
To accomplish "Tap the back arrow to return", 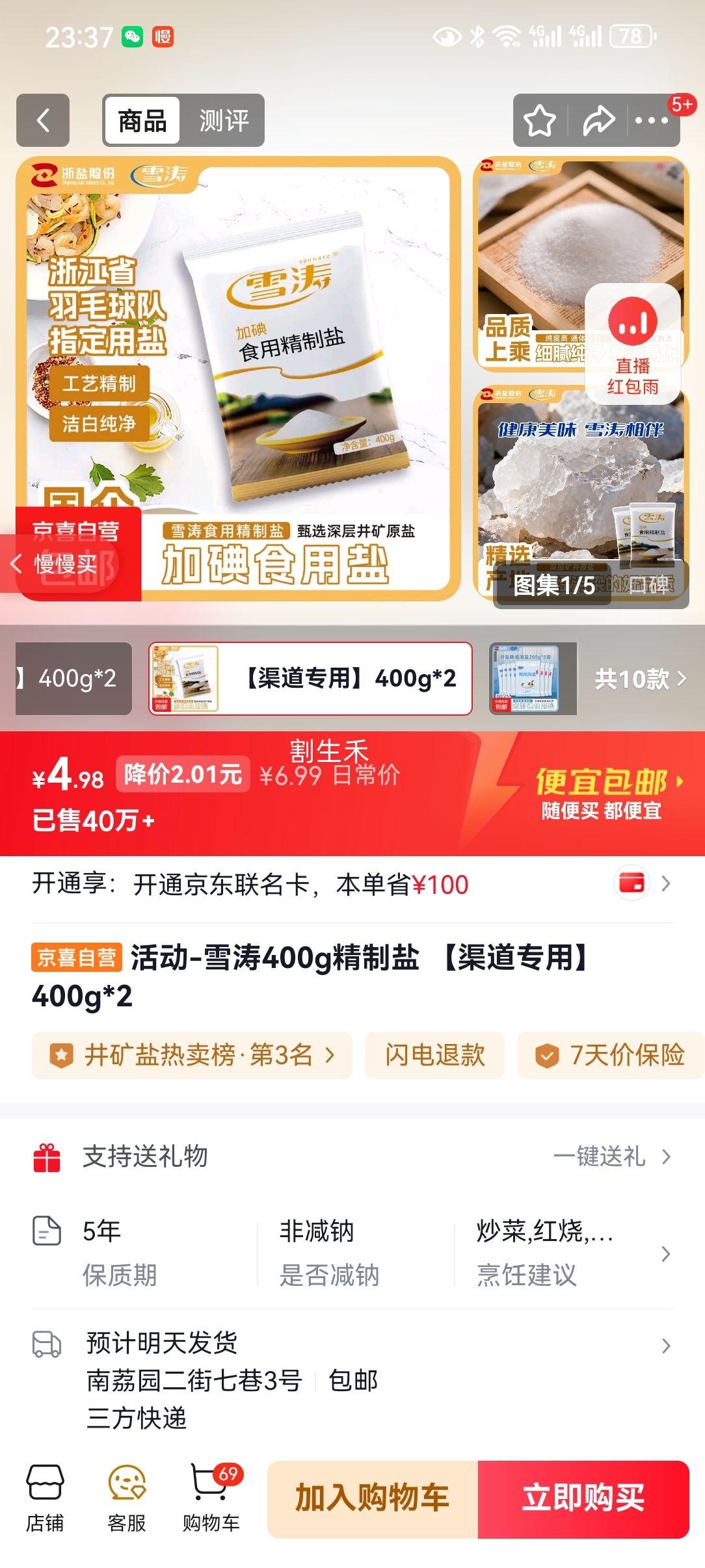I will point(42,120).
